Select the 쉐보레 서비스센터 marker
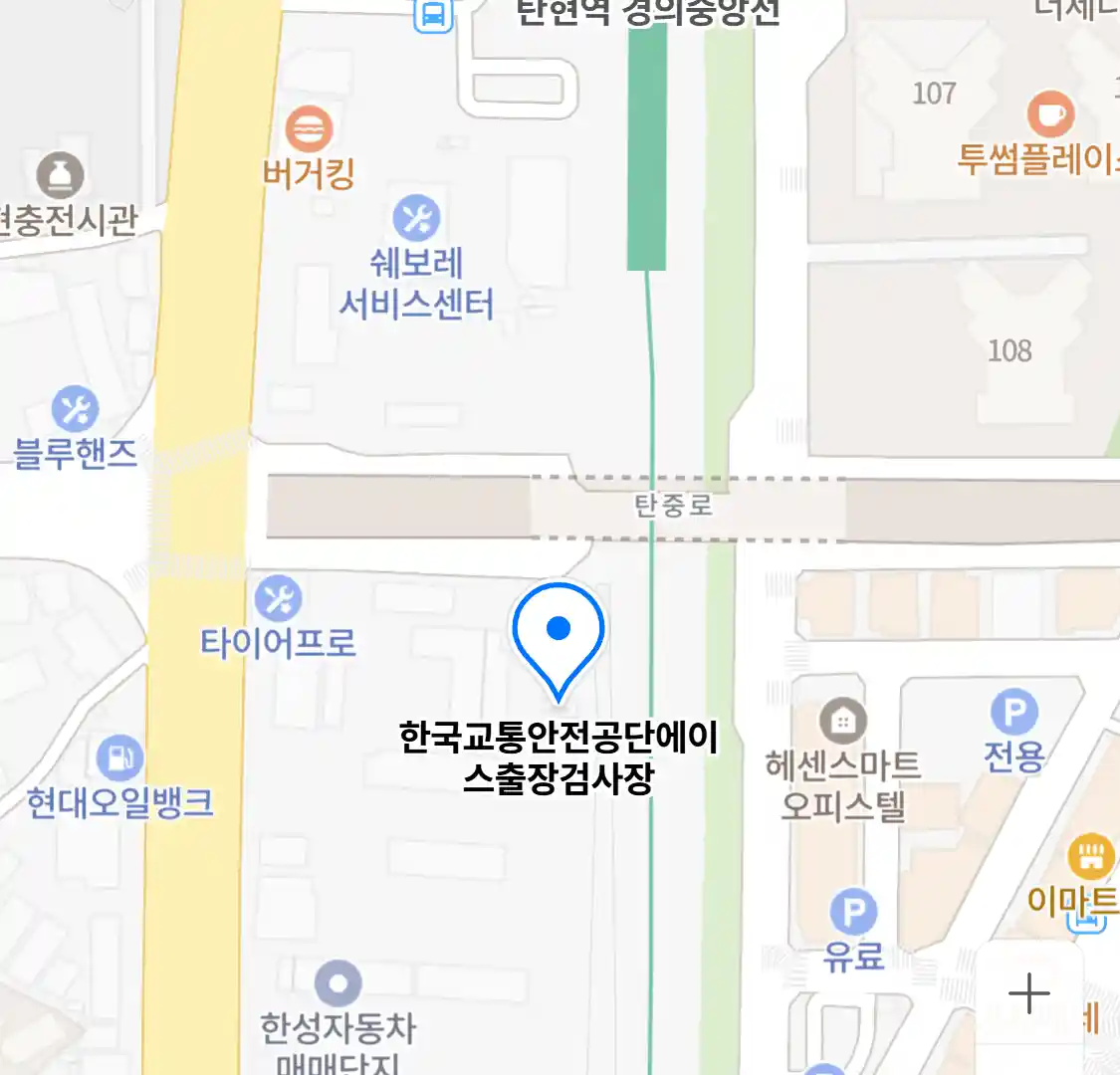 point(416,217)
